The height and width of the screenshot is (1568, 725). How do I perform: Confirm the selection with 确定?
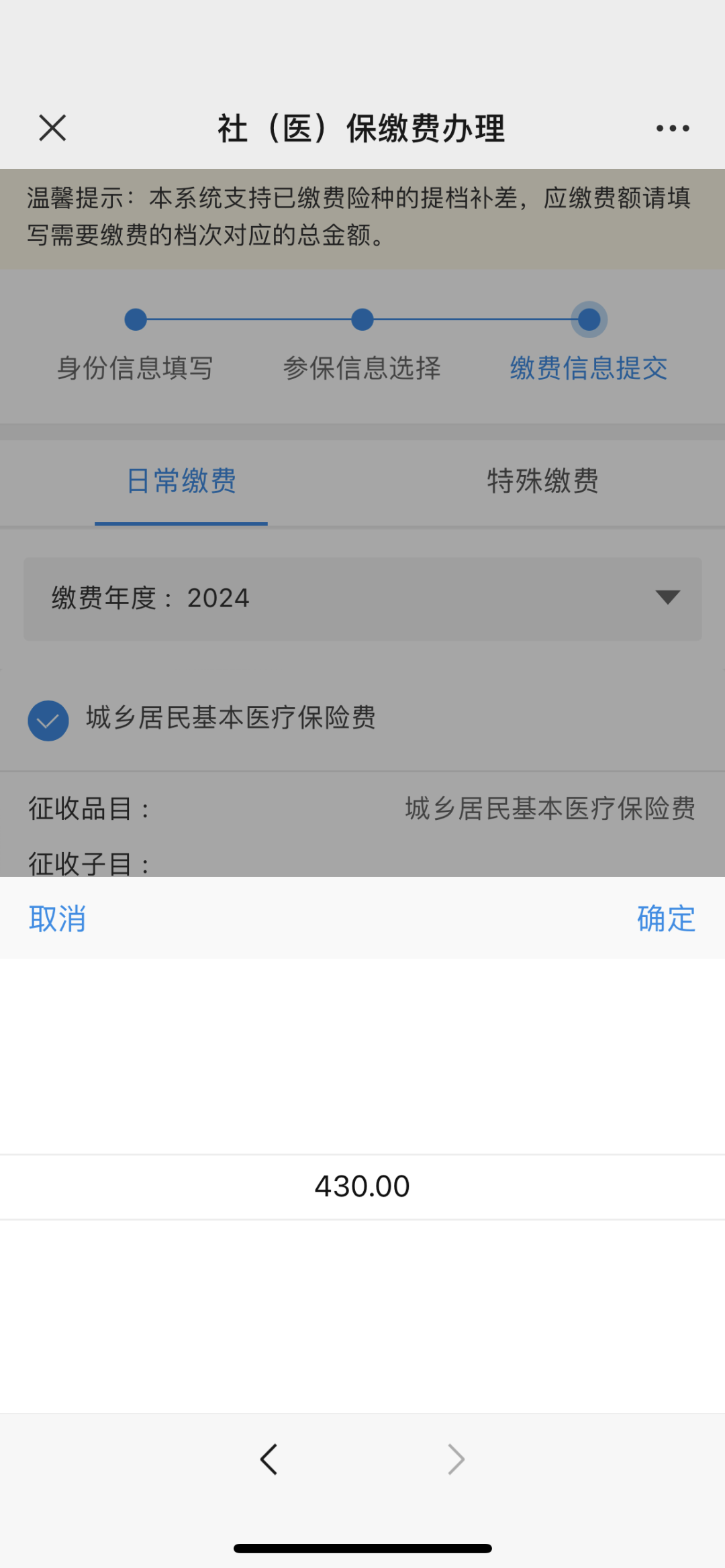666,919
